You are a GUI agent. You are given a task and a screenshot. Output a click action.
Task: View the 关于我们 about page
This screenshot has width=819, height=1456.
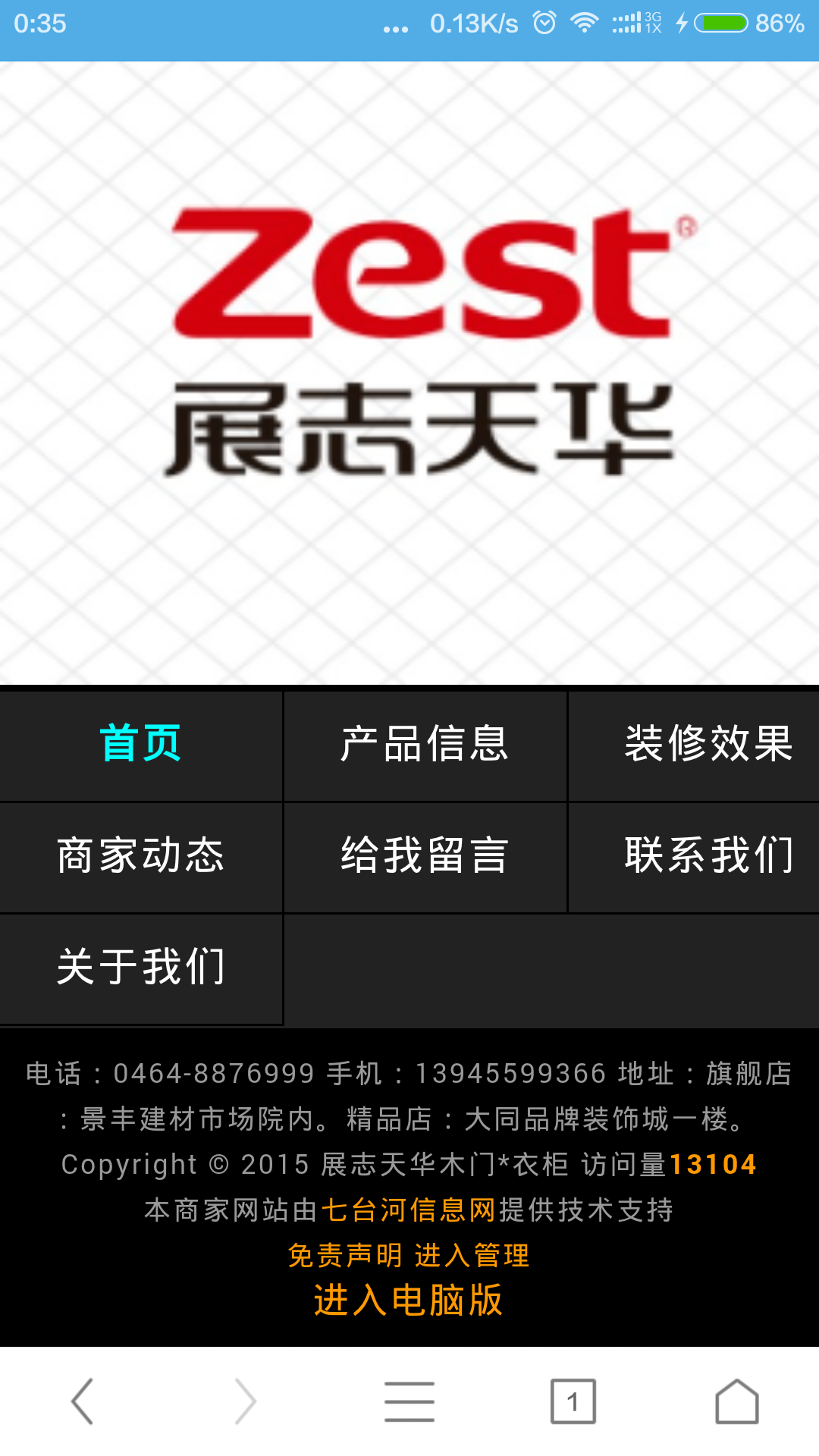pos(140,967)
